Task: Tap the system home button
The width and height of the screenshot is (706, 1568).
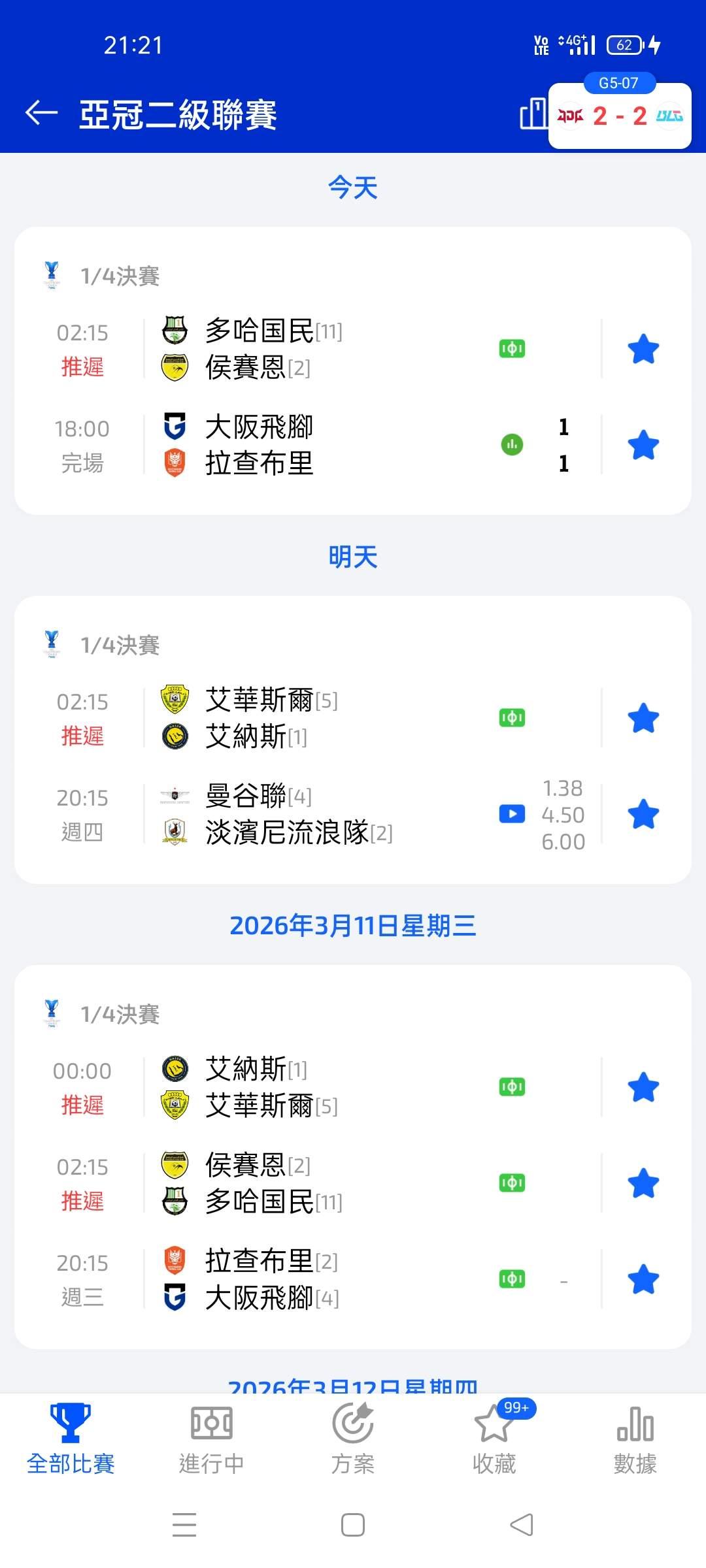Action: (x=353, y=1525)
